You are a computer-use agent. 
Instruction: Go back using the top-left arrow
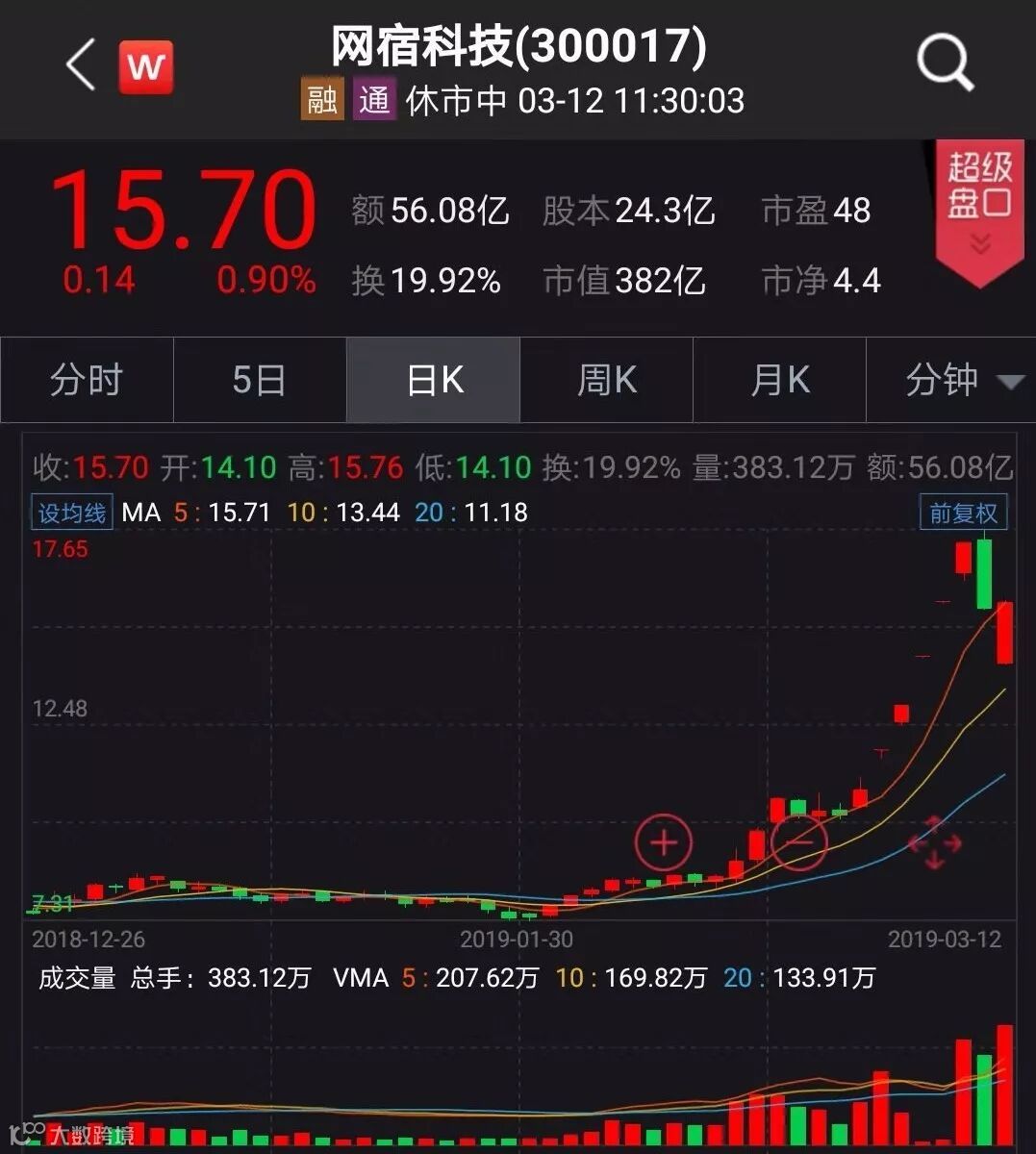pos(81,65)
